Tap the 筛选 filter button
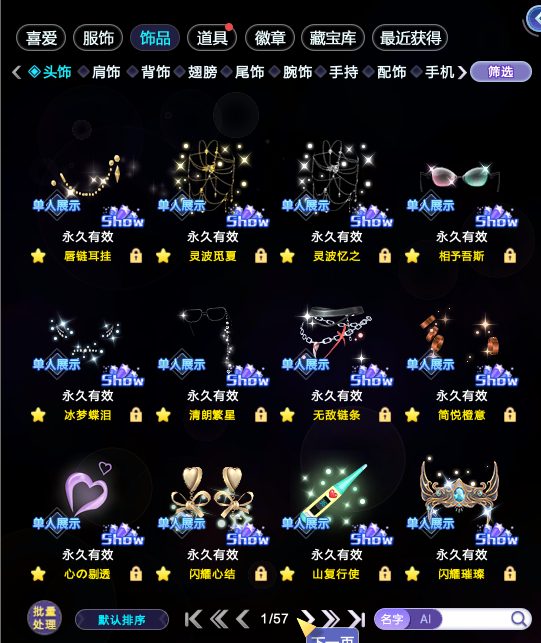This screenshot has height=643, width=541. pos(500,72)
